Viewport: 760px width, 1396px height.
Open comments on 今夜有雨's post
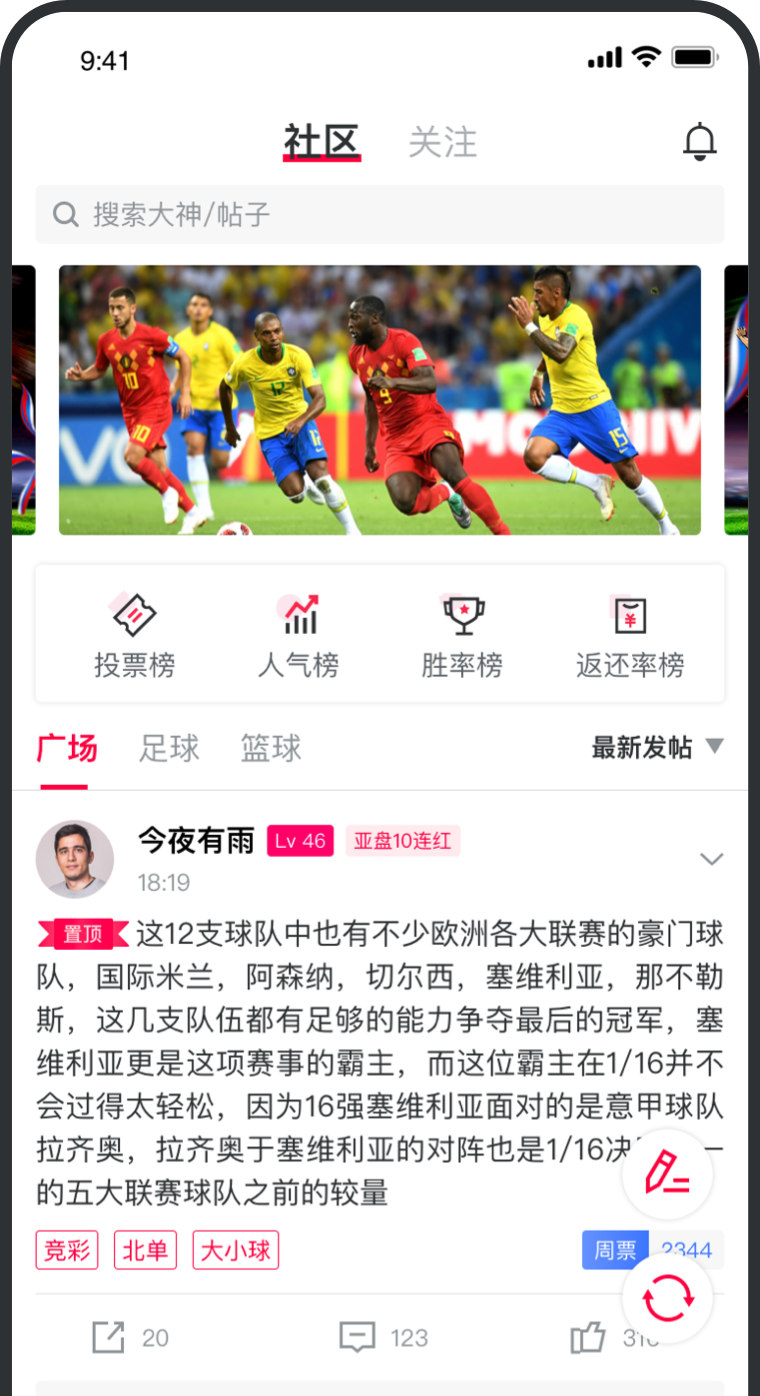coord(384,1337)
